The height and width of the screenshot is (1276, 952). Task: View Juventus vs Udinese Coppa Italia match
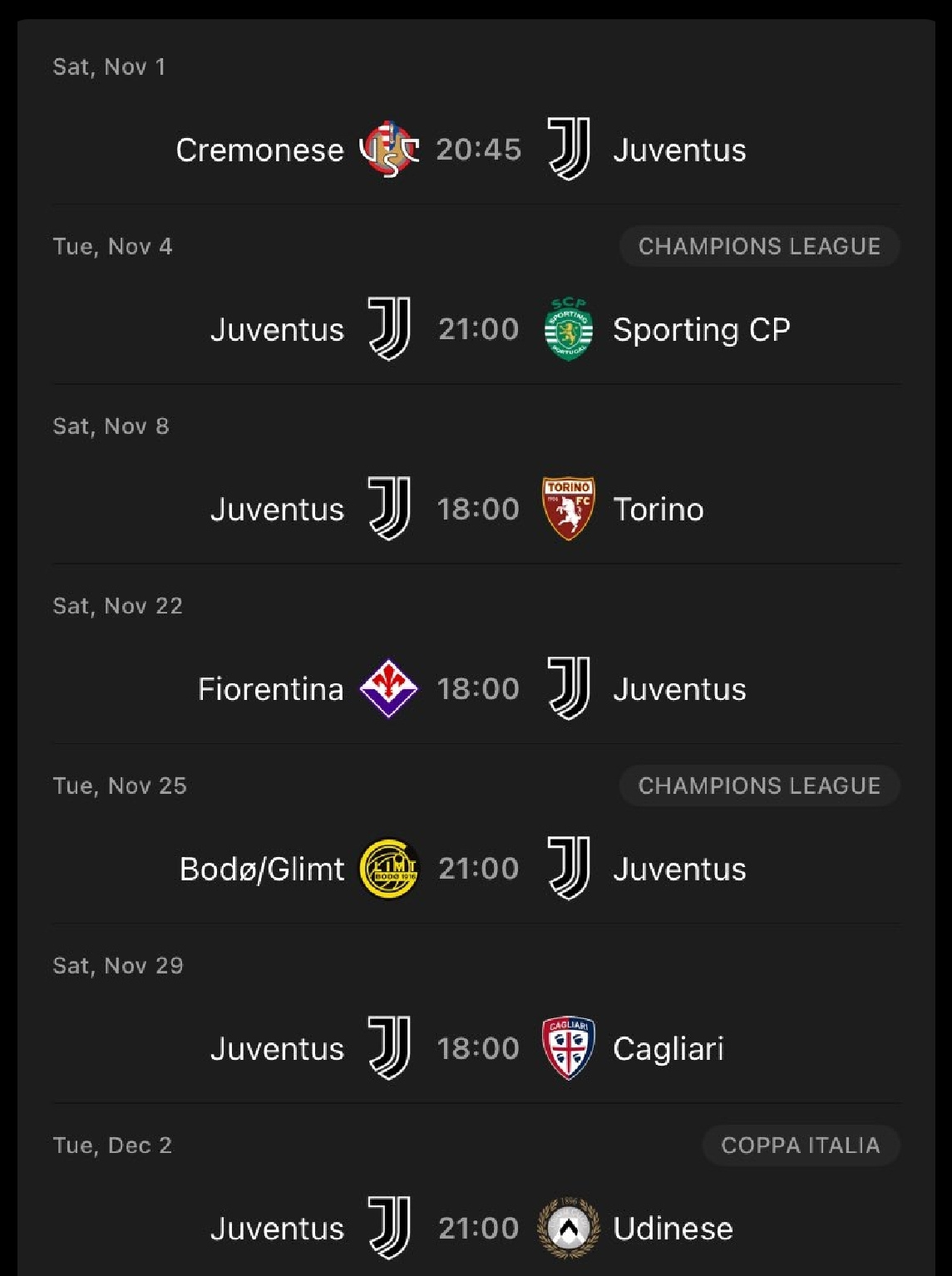[477, 1228]
